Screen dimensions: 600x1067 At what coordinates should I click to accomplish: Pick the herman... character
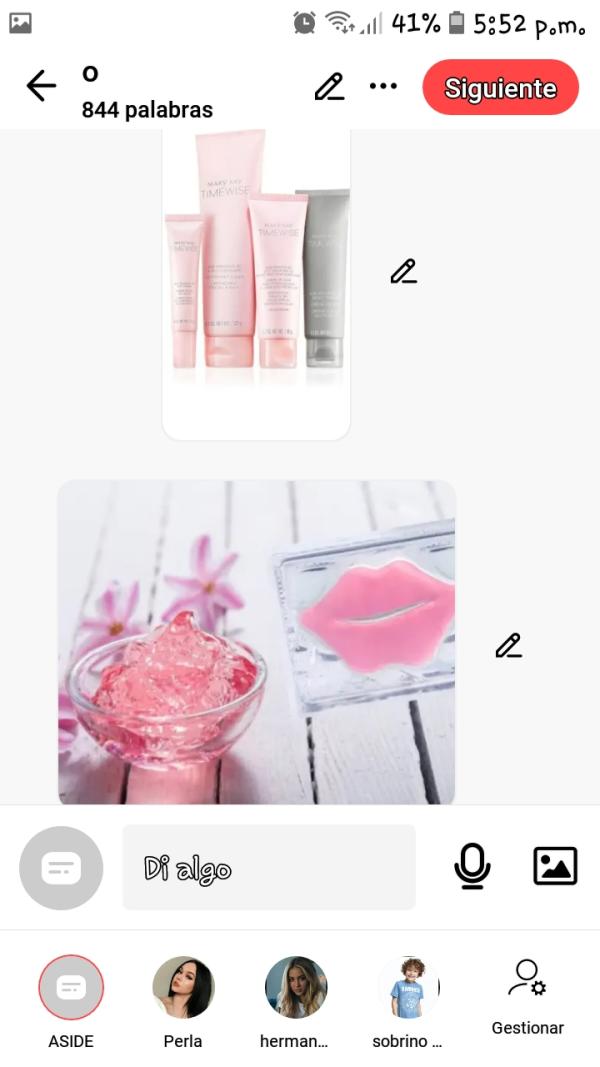(x=295, y=988)
